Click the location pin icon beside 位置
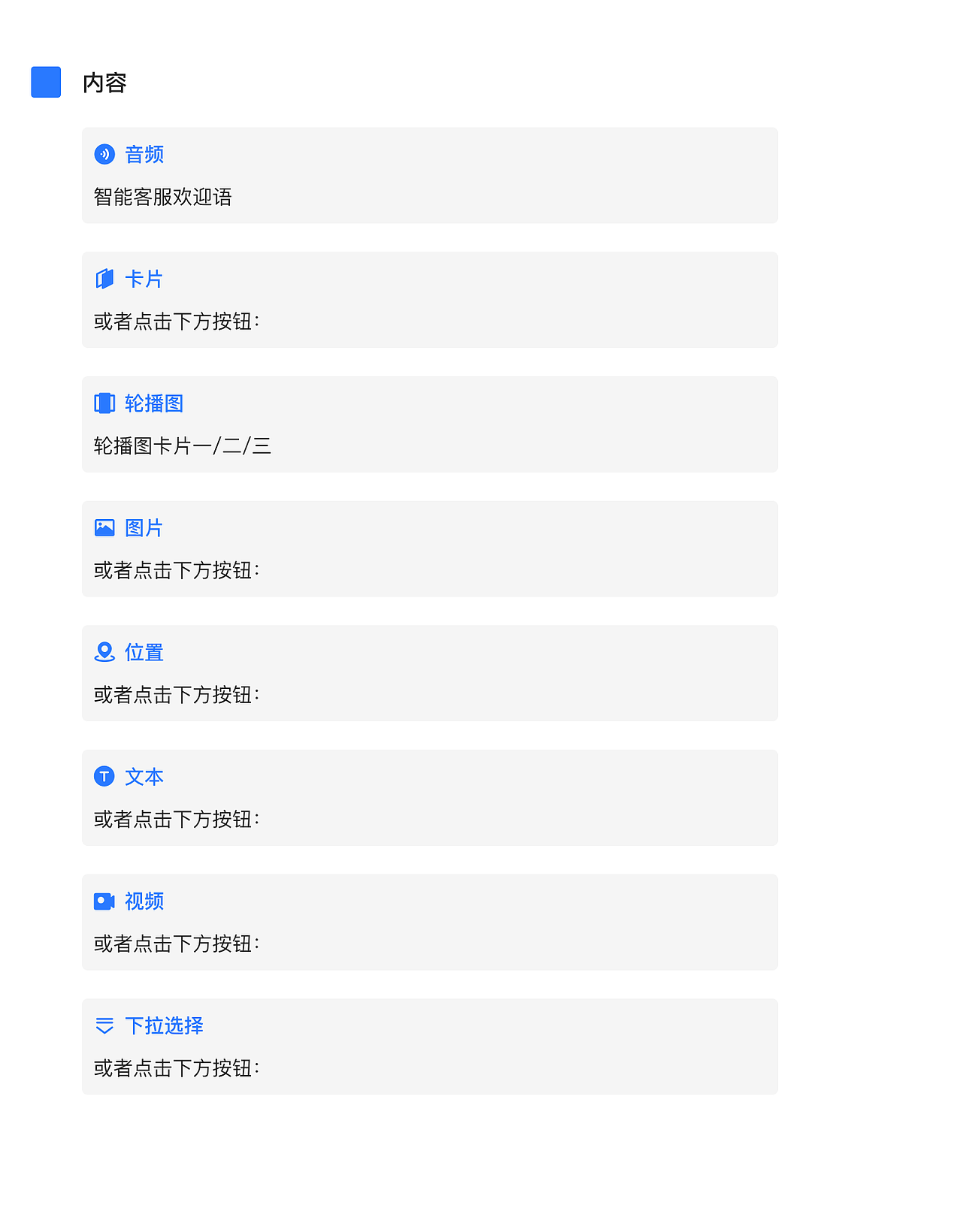Viewport: 962px width, 1232px height. point(104,652)
